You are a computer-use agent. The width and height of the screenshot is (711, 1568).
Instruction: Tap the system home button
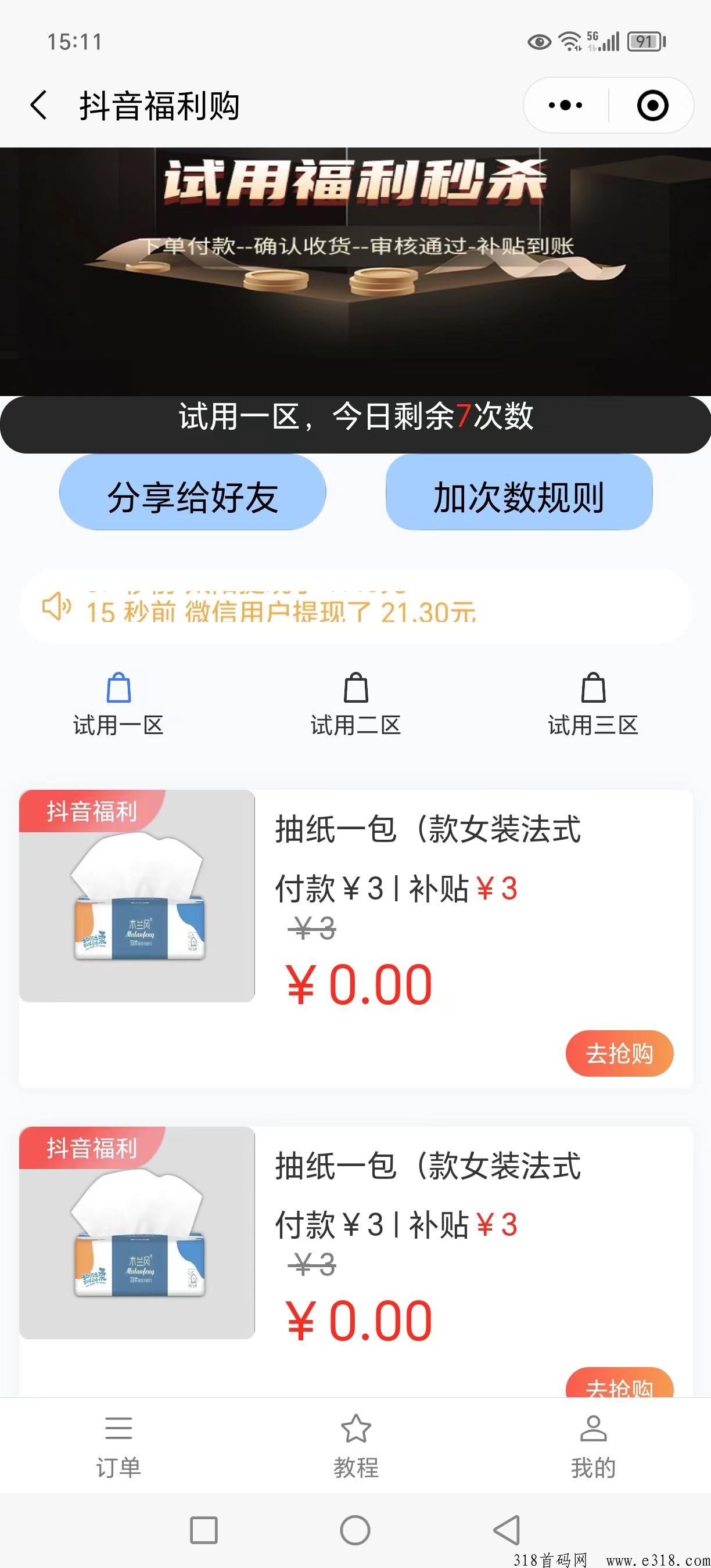[x=355, y=1530]
